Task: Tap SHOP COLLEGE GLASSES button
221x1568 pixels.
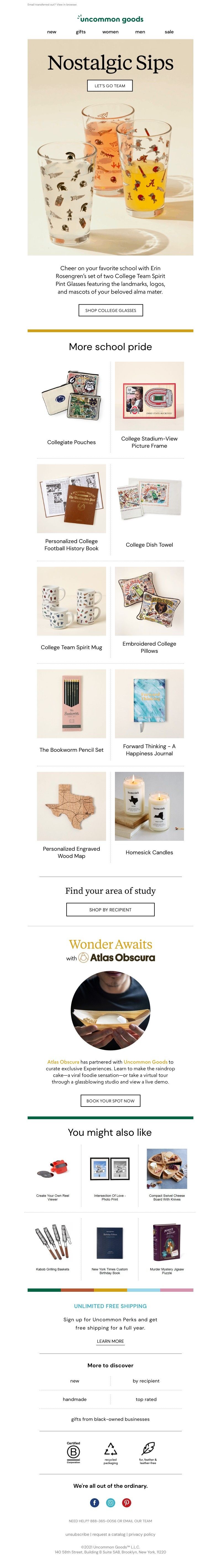Action: pyautogui.click(x=110, y=310)
